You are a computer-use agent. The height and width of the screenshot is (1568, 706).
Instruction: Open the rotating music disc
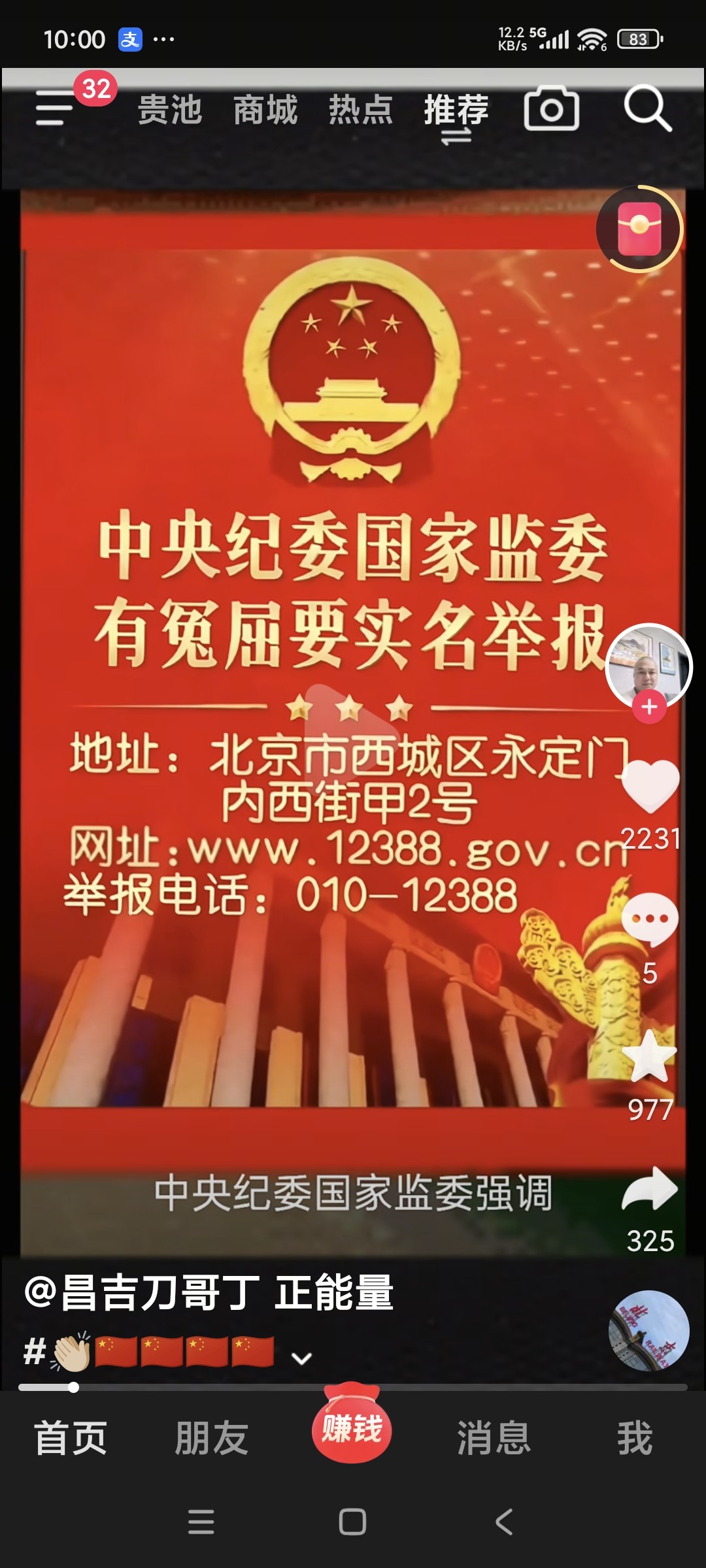point(649,1330)
